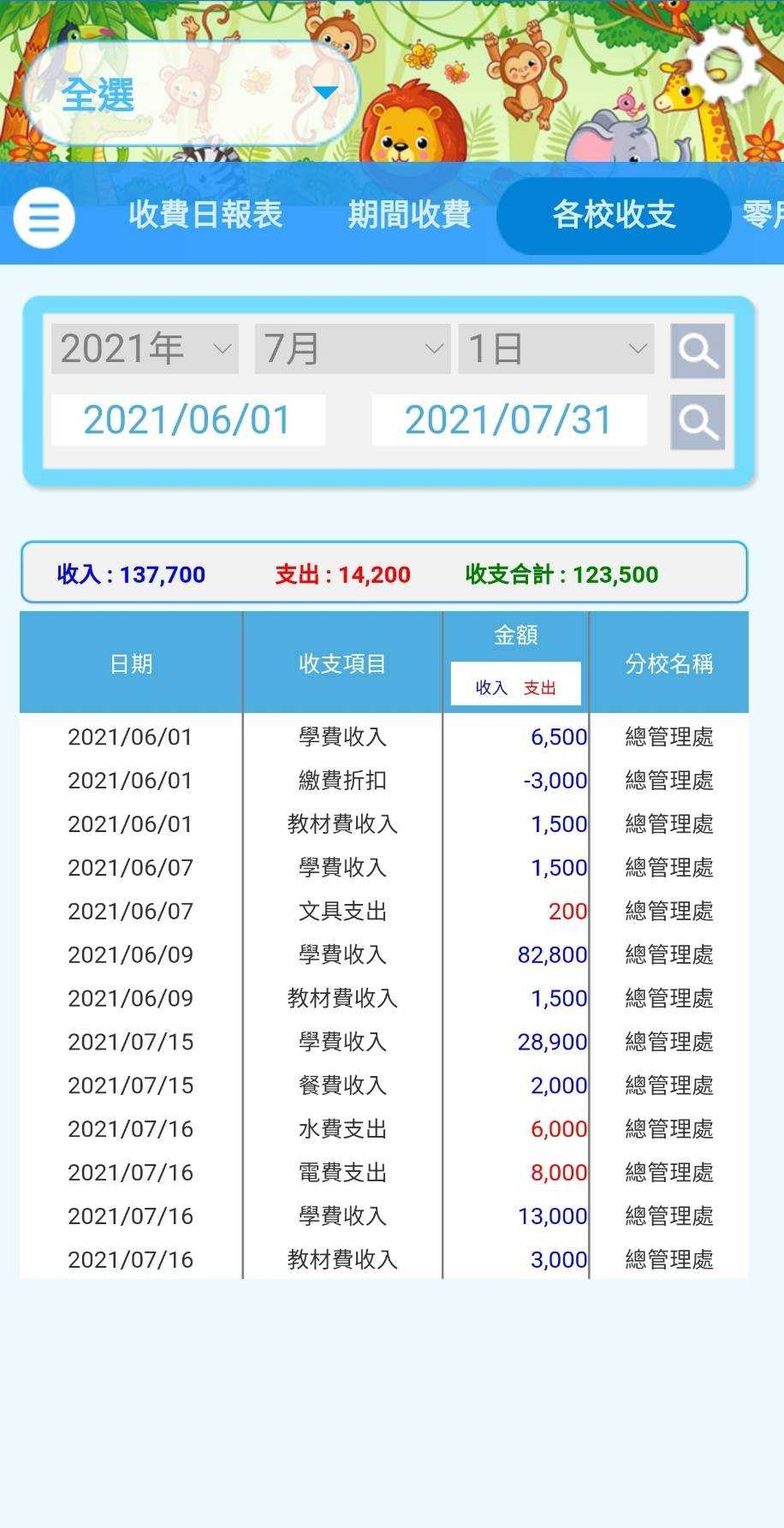784x1528 pixels.
Task: Open the settings gear
Action: [x=723, y=64]
